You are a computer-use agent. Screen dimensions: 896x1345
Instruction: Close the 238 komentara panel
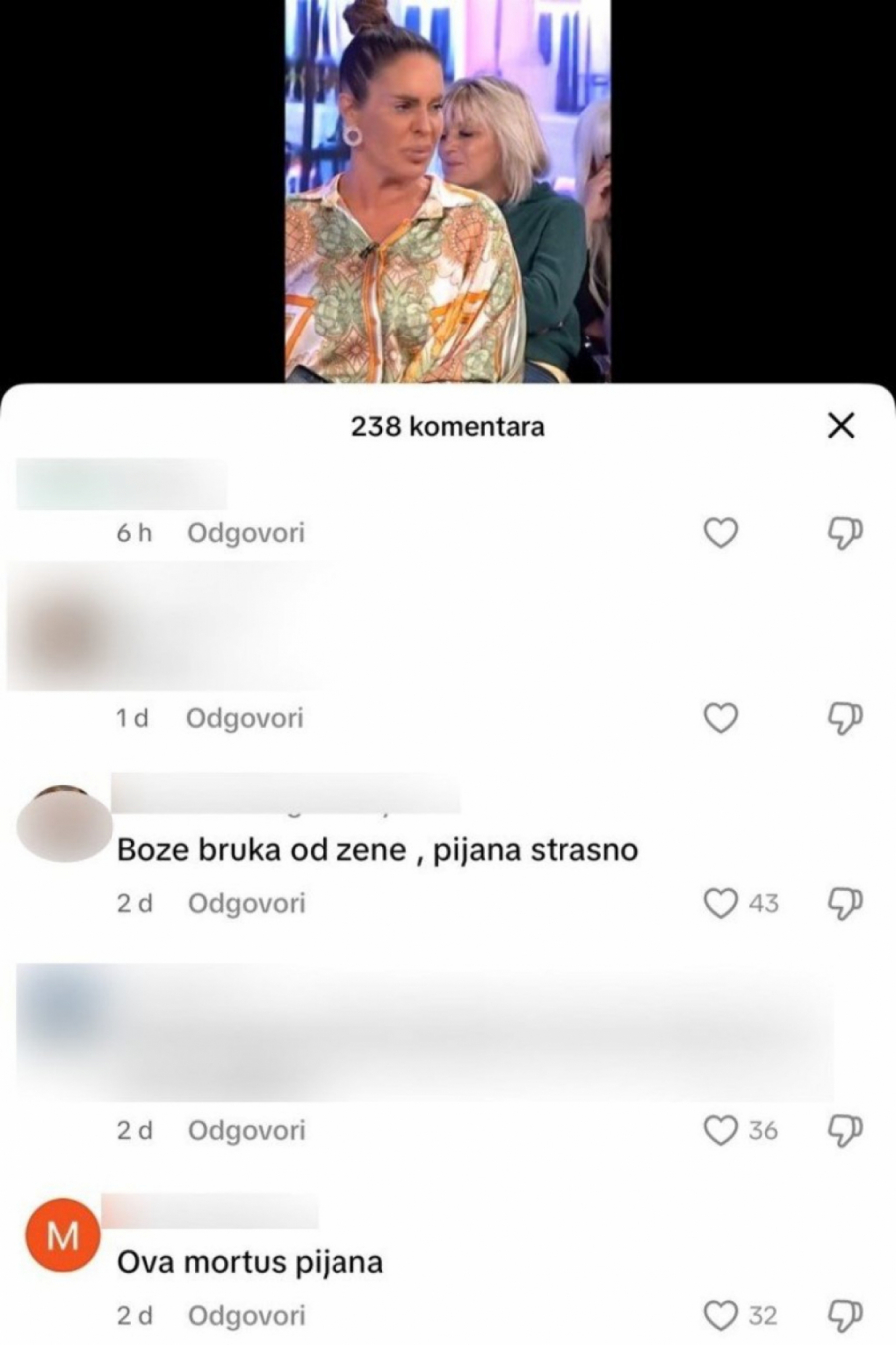coord(841,426)
